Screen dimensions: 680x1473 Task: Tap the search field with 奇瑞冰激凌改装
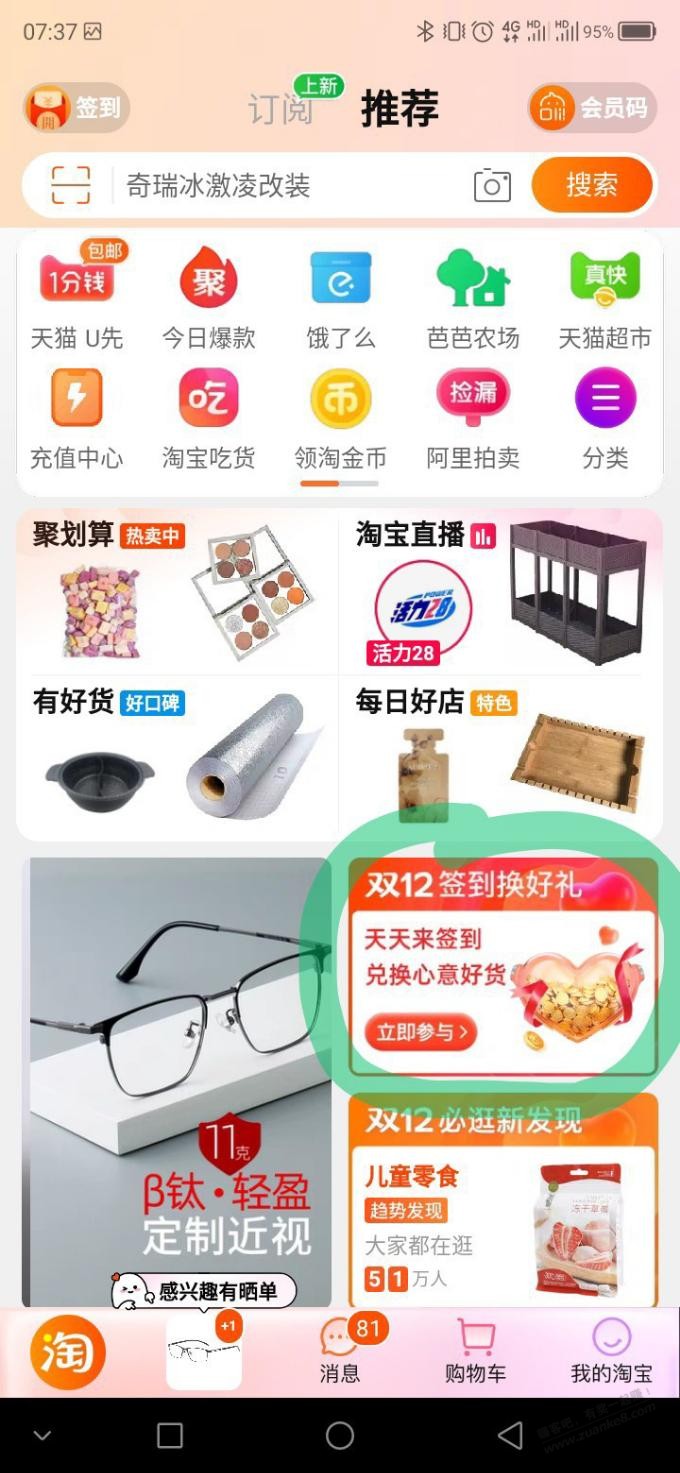[290, 185]
